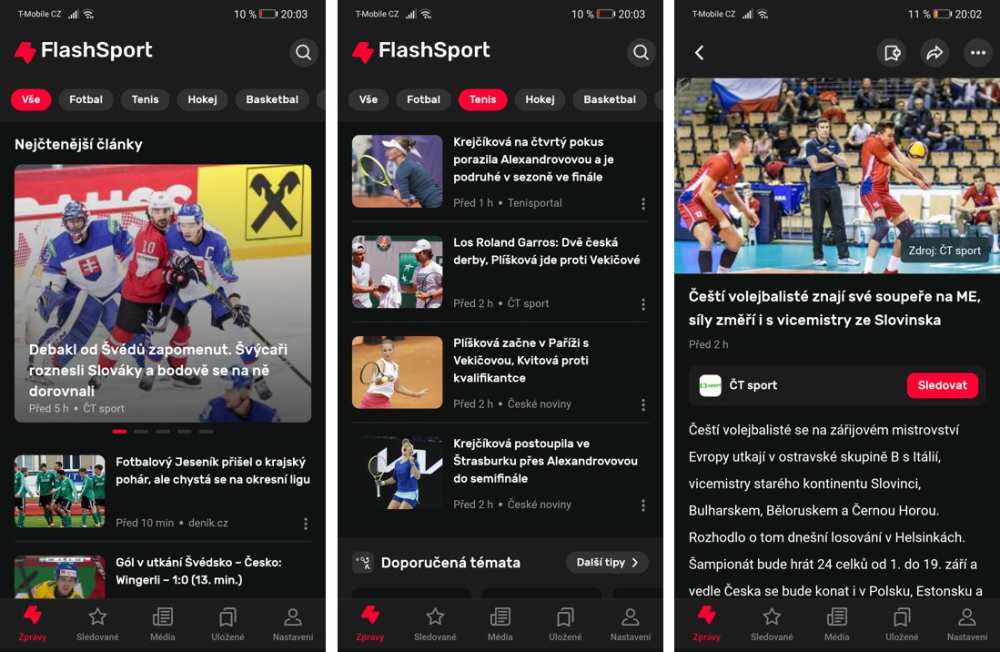Viewport: 1000px width, 652px height.
Task: Tap the Další tipy button
Action: point(607,563)
